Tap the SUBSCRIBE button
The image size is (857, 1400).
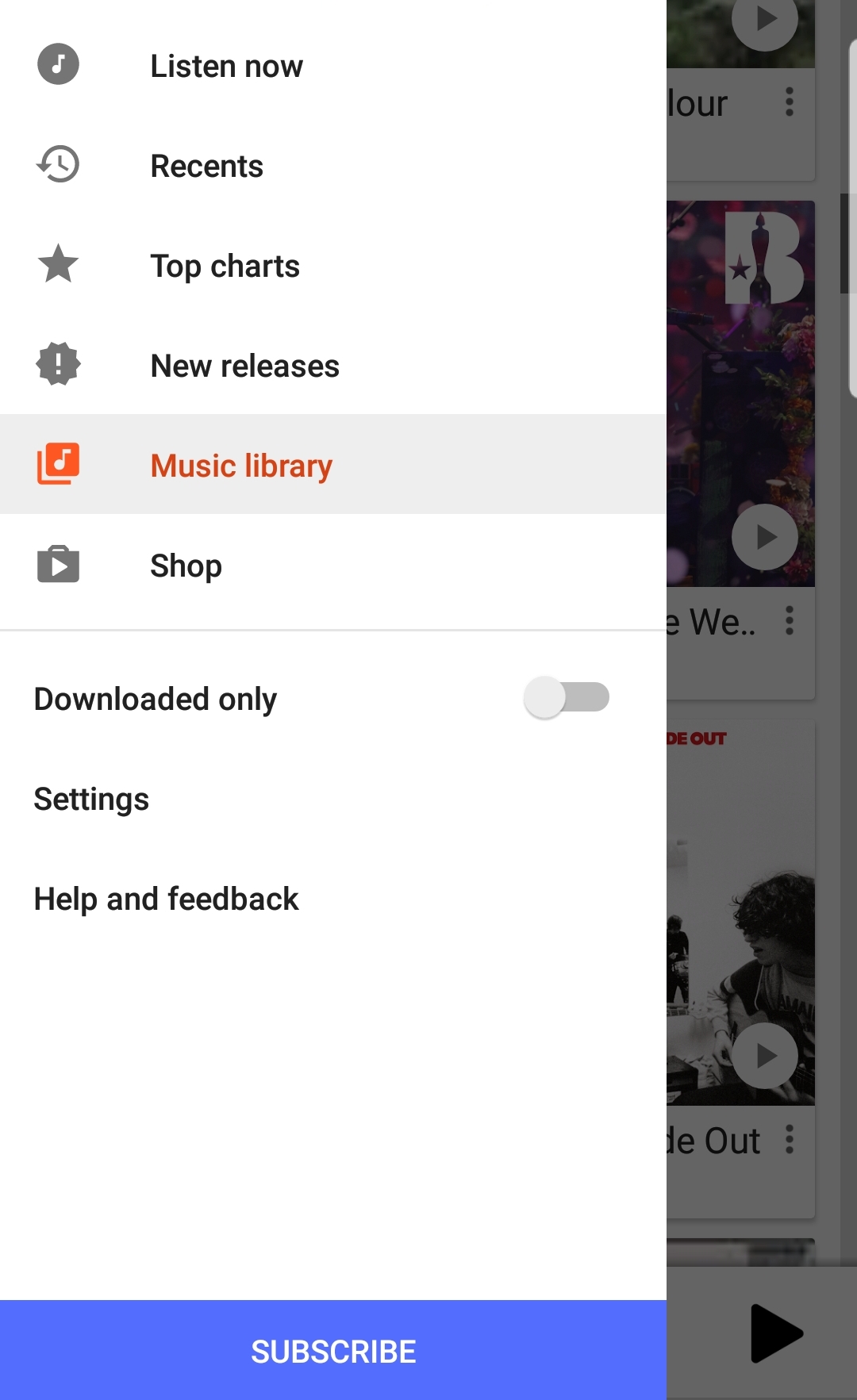coord(333,1350)
